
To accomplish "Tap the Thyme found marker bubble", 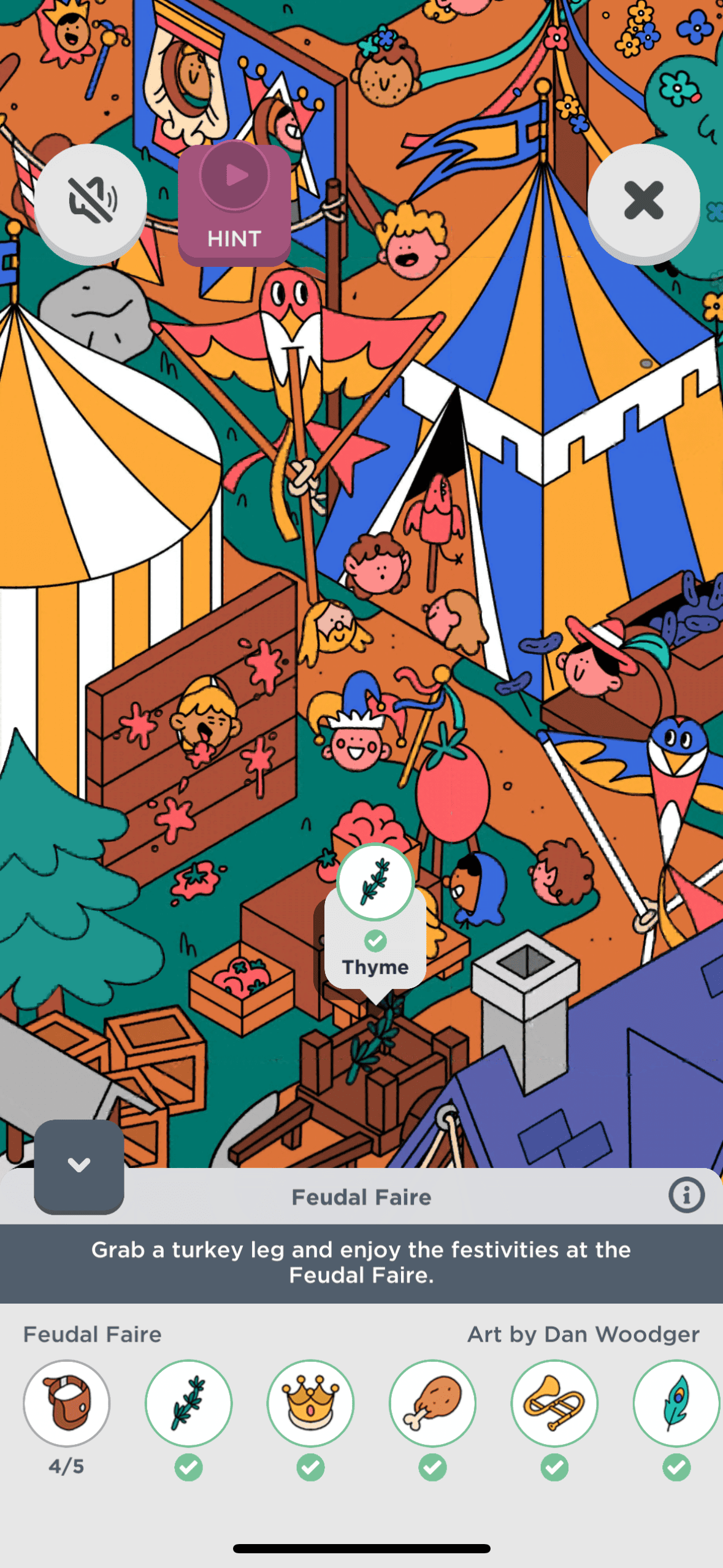I will [x=375, y=917].
